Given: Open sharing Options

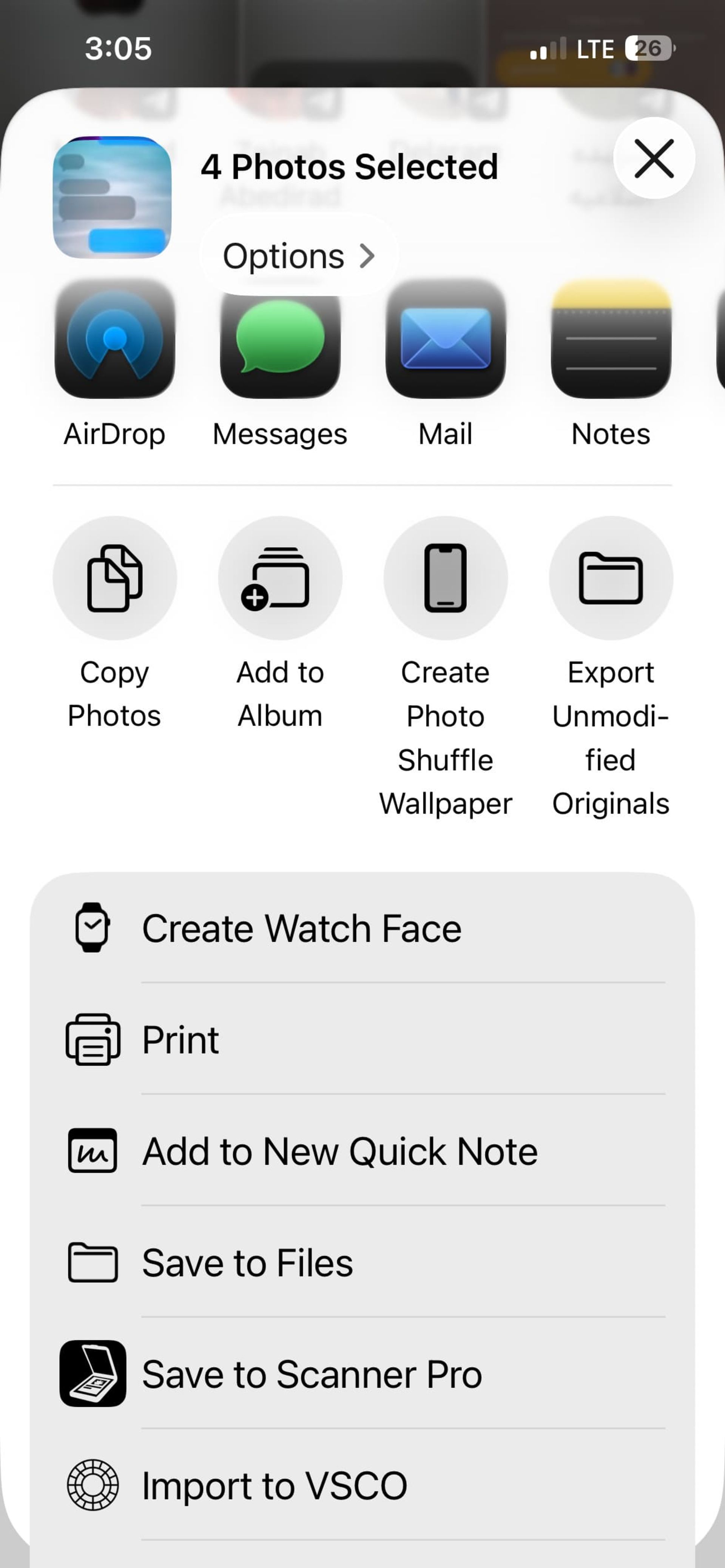Looking at the screenshot, I should [x=299, y=255].
